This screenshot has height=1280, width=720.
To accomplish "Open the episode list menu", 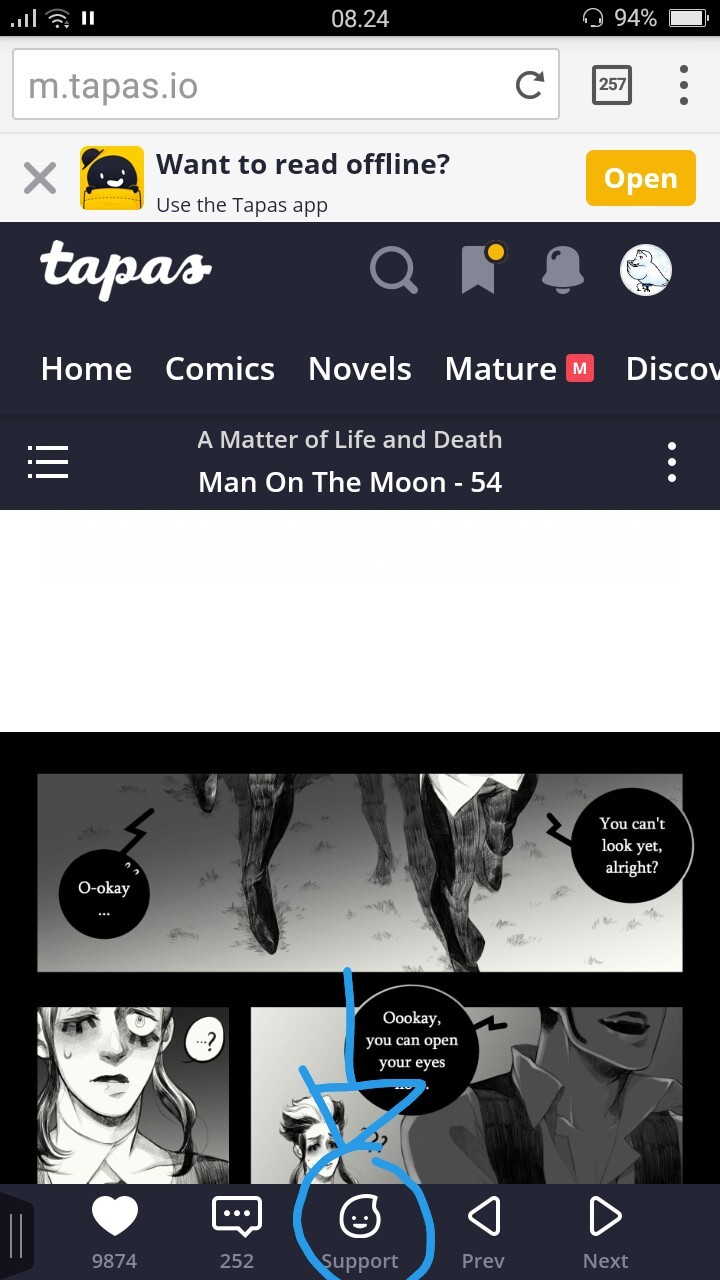I will point(48,462).
